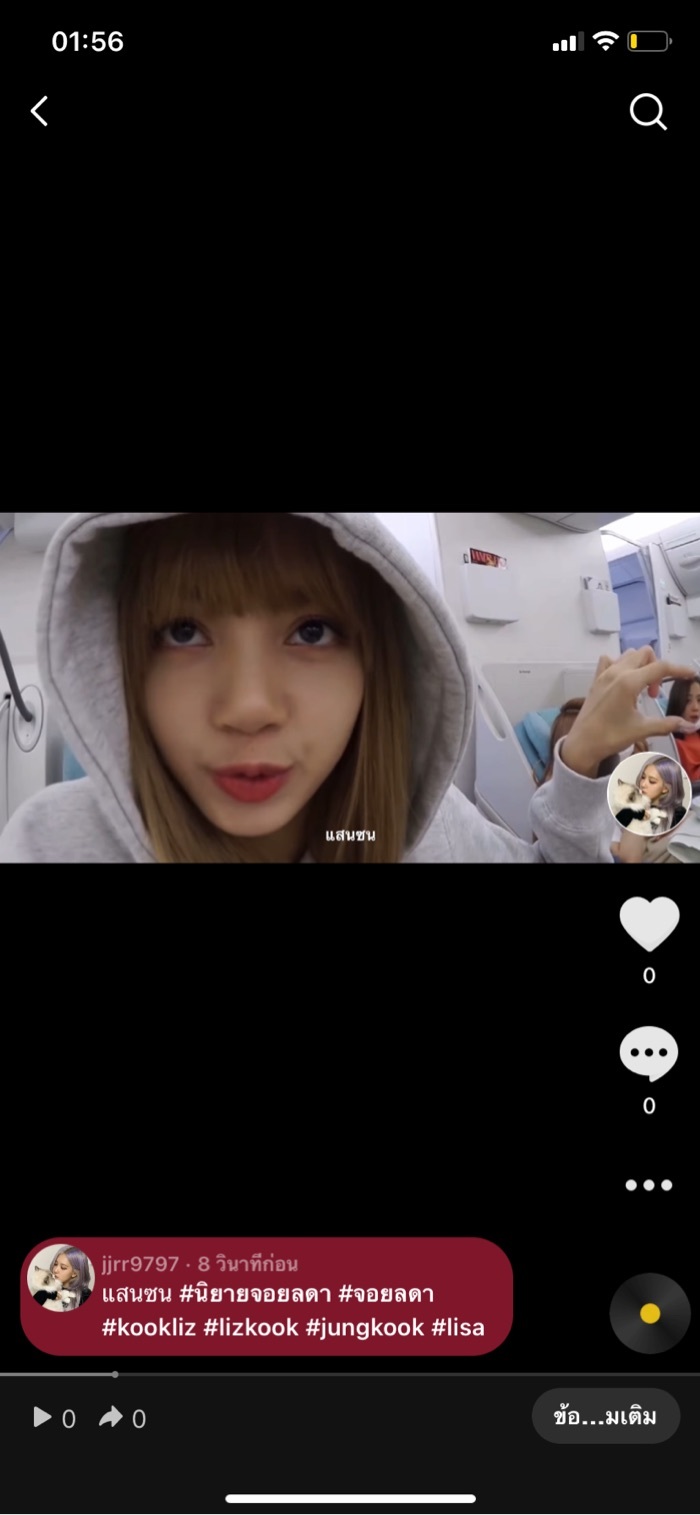700x1515 pixels.
Task: Tap the video progress bar
Action: coord(350,1374)
